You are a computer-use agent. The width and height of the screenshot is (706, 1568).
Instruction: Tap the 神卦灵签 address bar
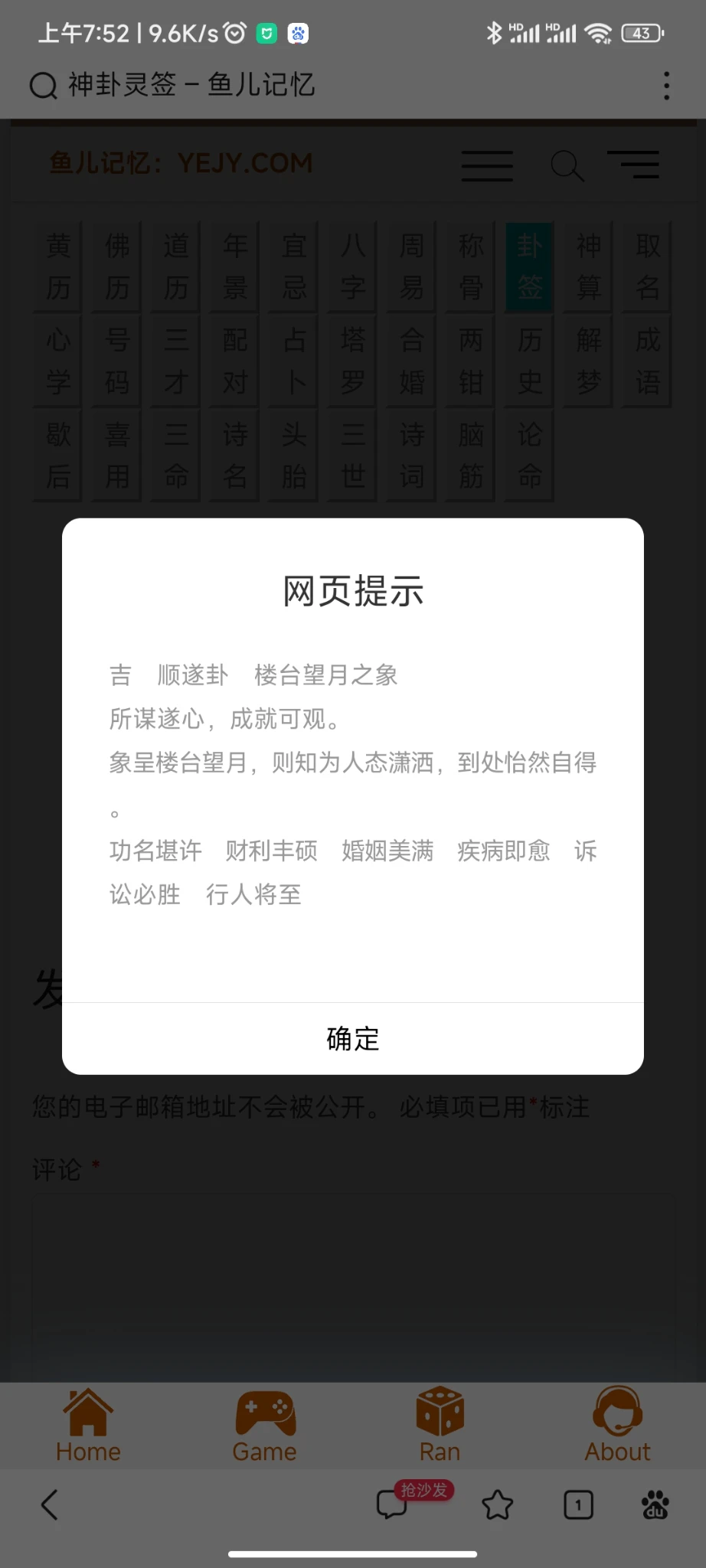tap(191, 85)
